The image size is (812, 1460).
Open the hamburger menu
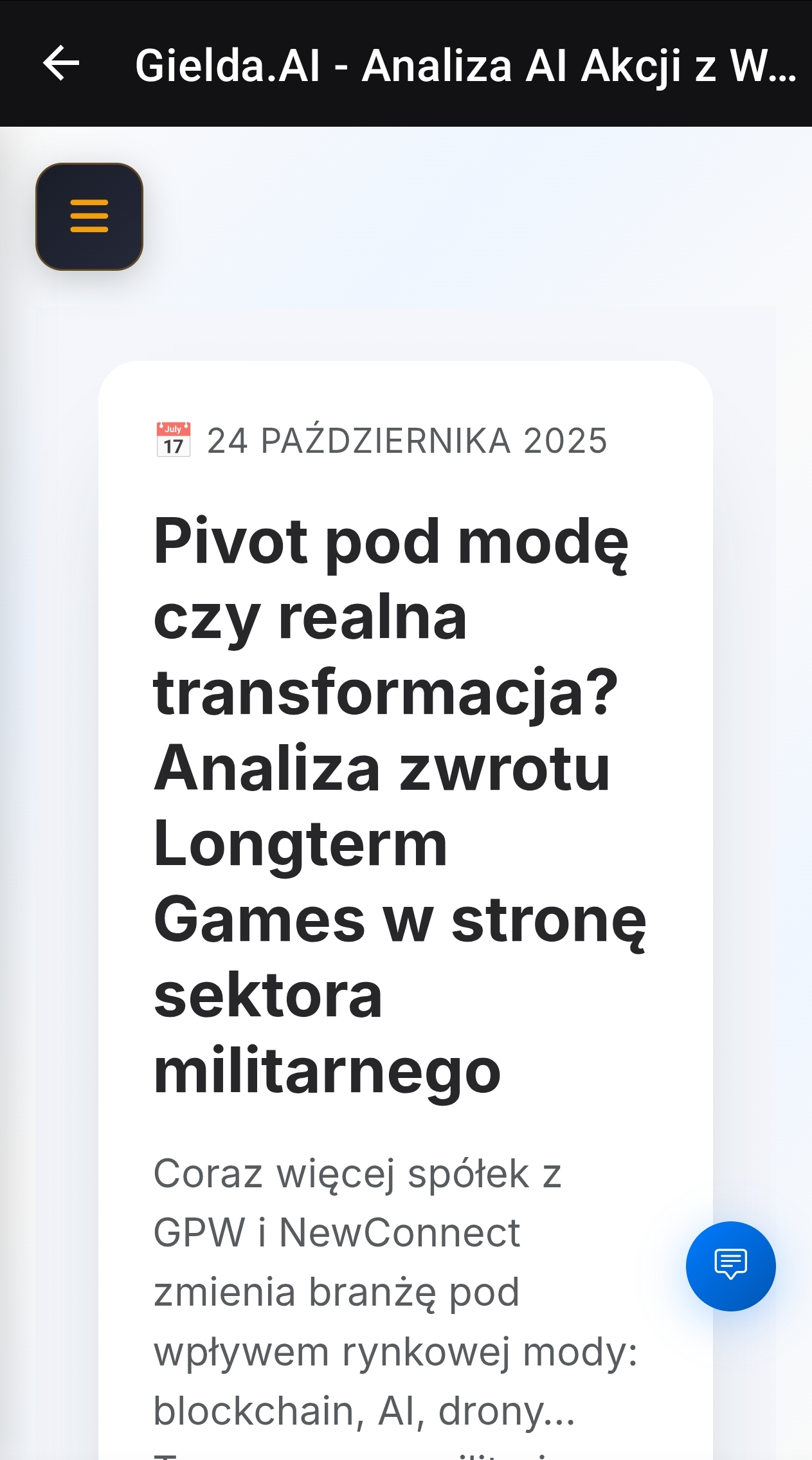point(89,216)
